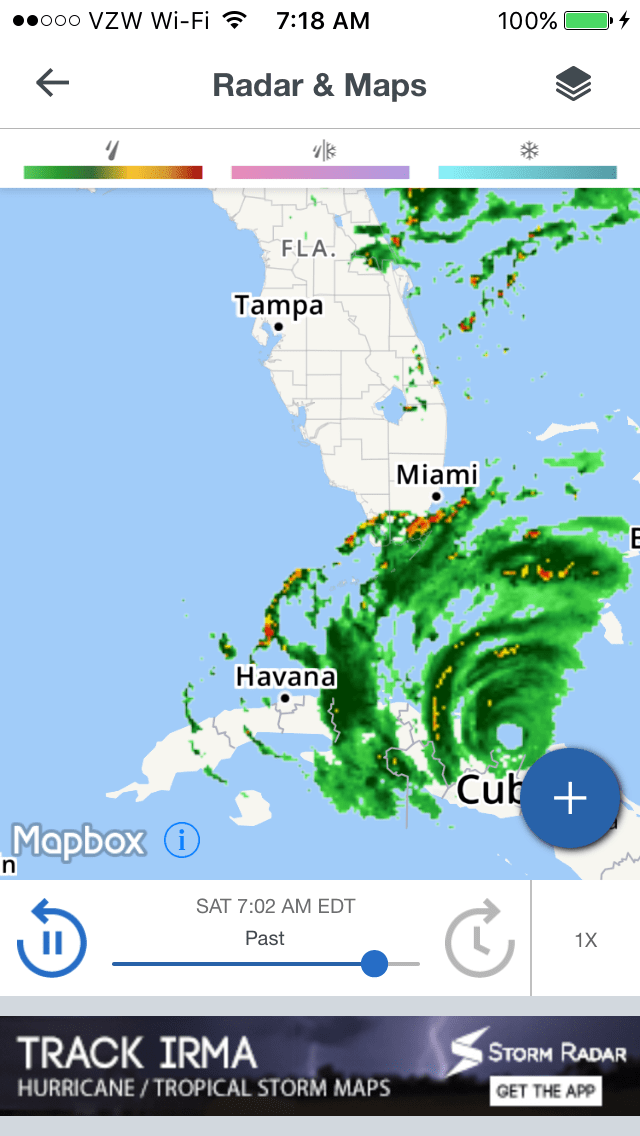Tap the blue plus floating button
The width and height of the screenshot is (640, 1136).
pyautogui.click(x=570, y=799)
